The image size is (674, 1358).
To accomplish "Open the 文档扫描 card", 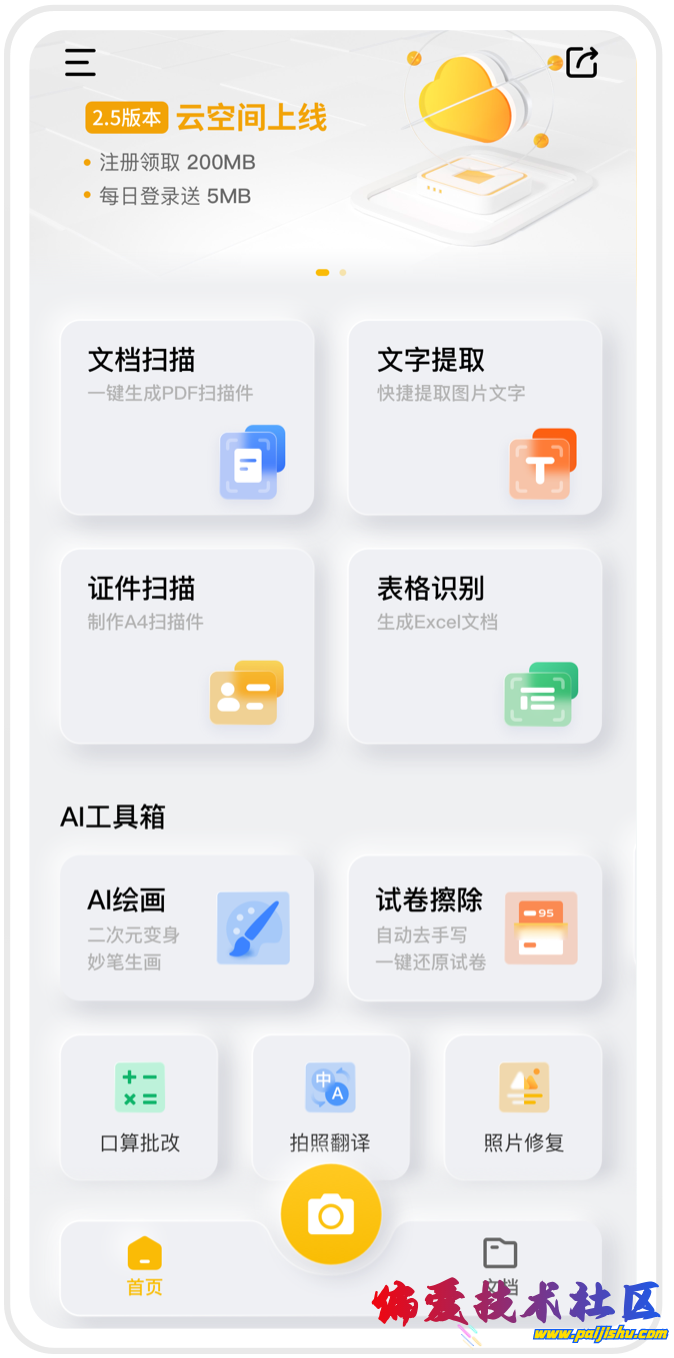I will coord(187,417).
